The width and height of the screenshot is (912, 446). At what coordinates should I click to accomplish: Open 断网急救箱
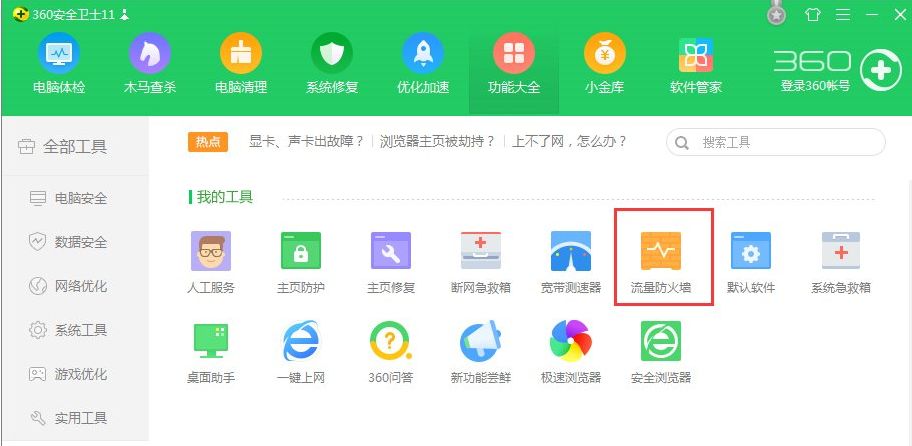pyautogui.click(x=480, y=260)
